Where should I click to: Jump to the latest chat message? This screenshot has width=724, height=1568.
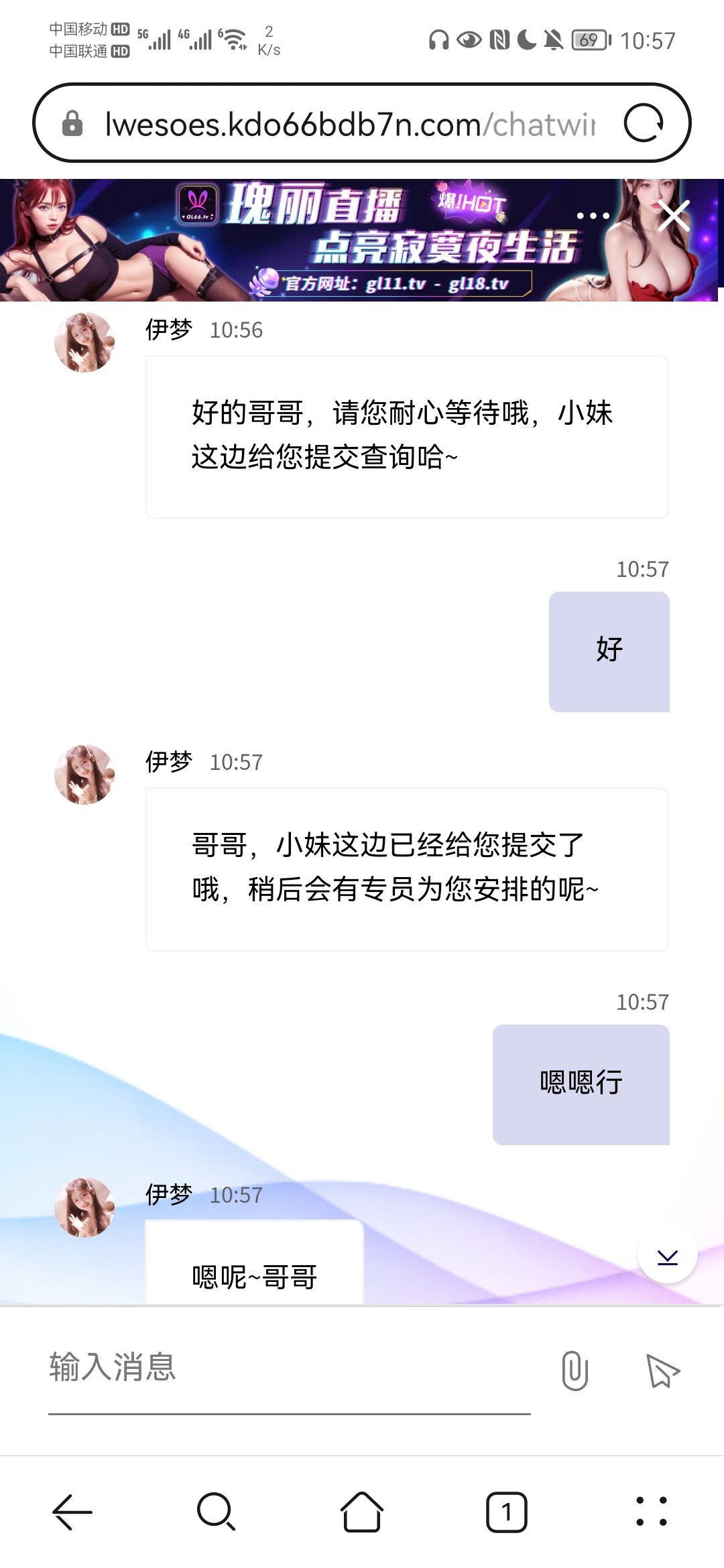click(x=667, y=1257)
